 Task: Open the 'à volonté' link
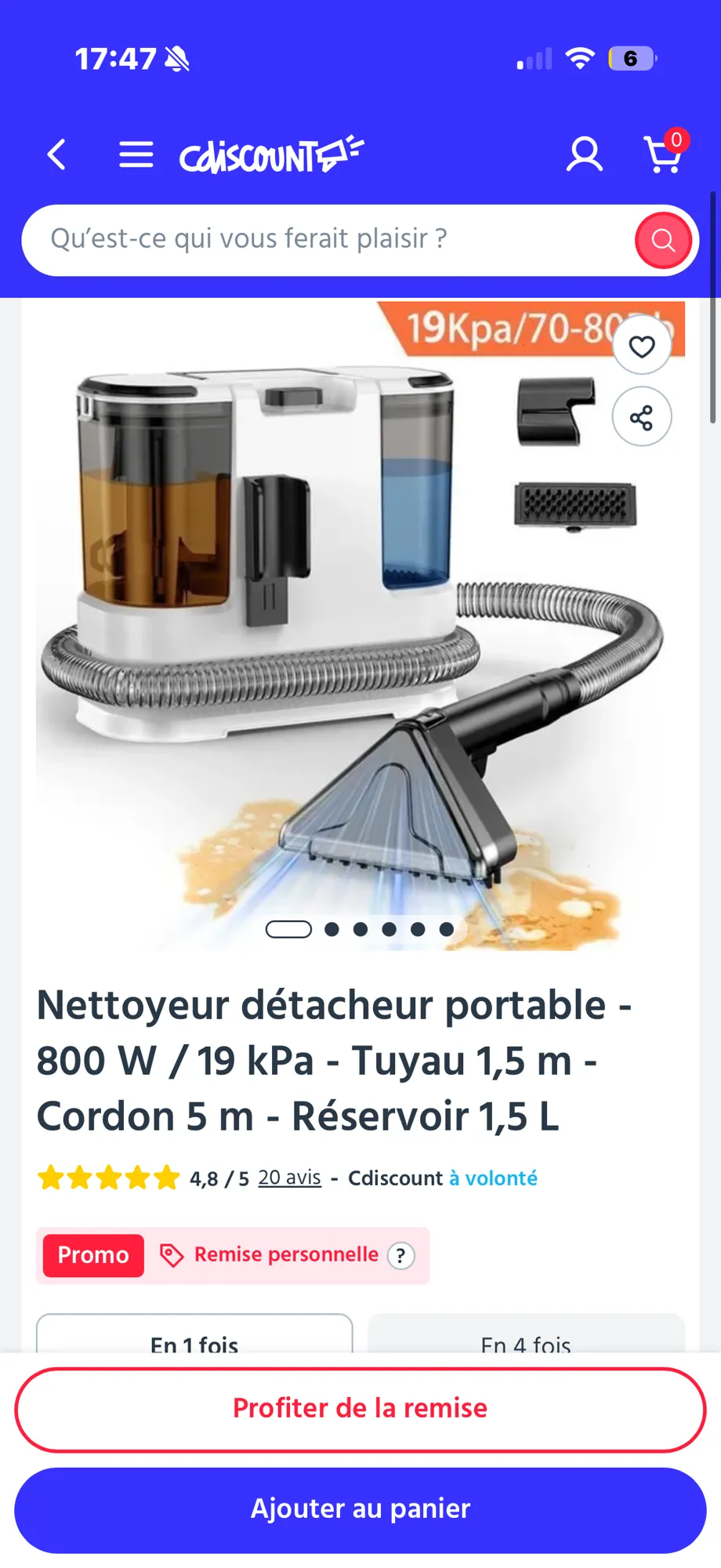pyautogui.click(x=493, y=1178)
